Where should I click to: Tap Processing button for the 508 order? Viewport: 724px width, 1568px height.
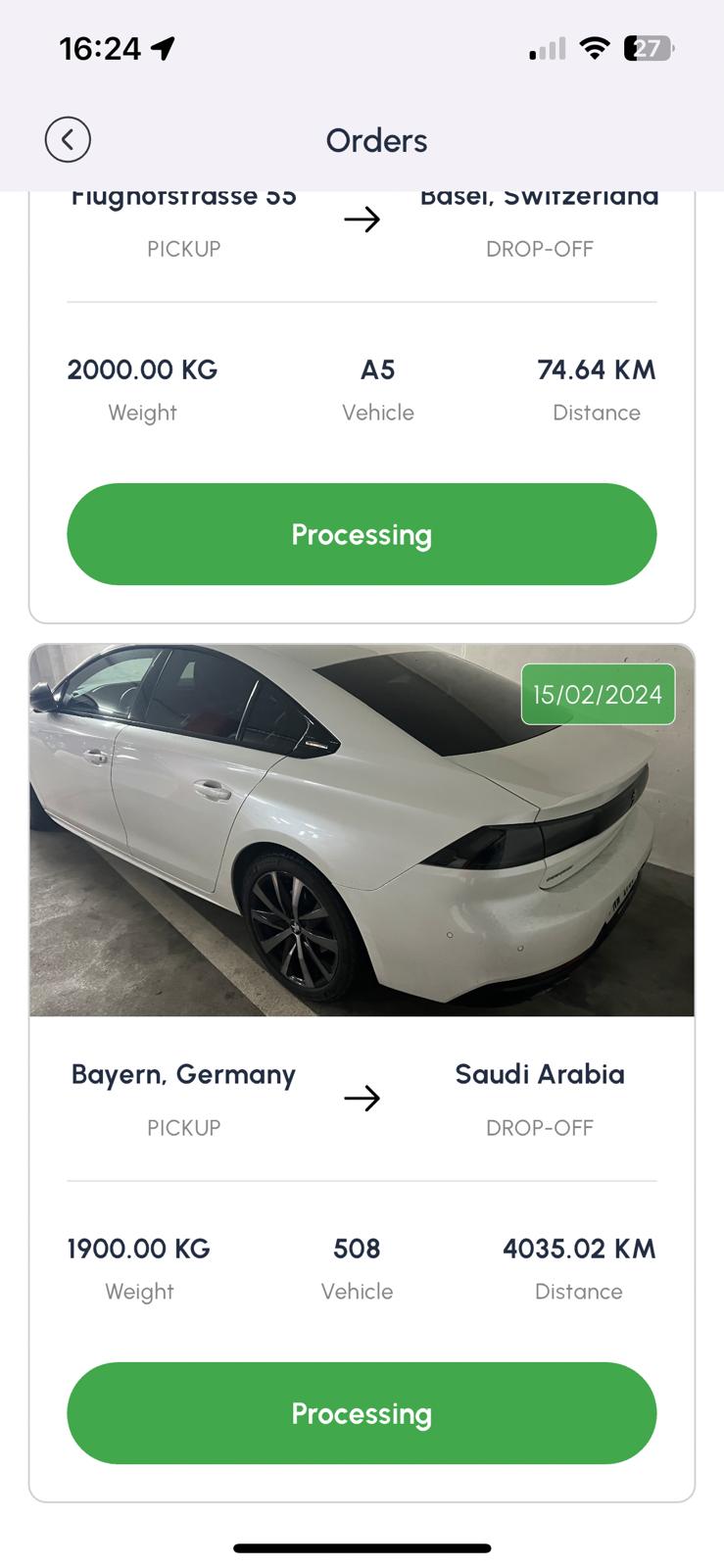[362, 1412]
